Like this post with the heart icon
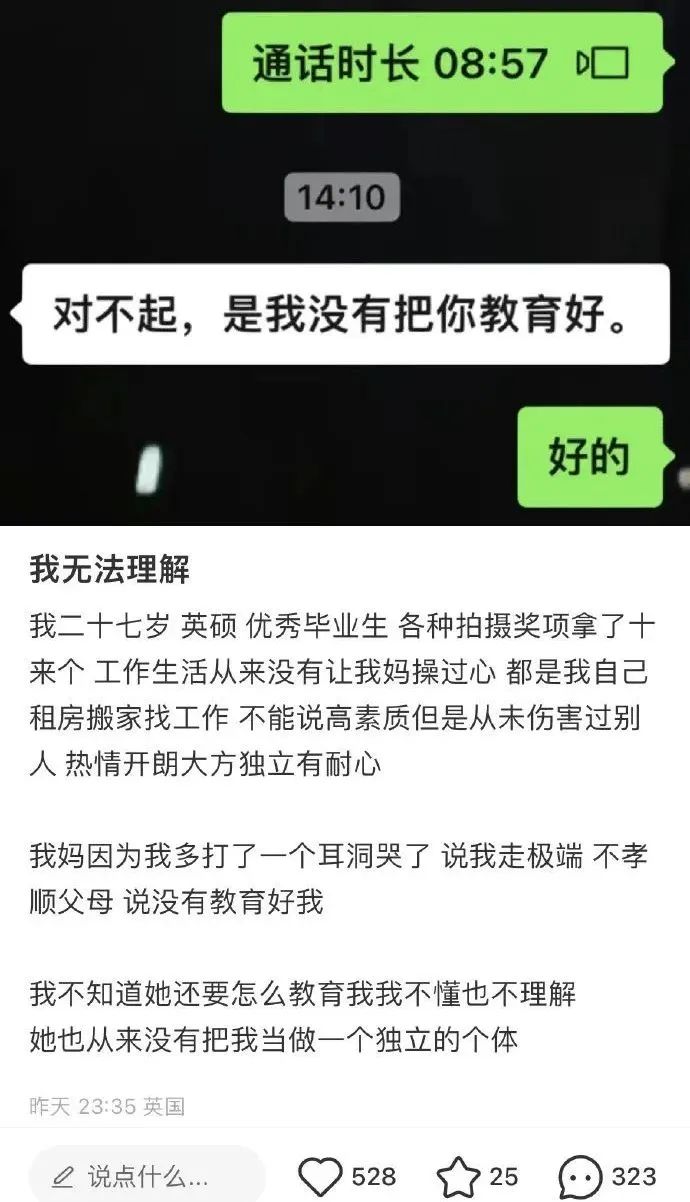690x1202 pixels. coord(320,1176)
